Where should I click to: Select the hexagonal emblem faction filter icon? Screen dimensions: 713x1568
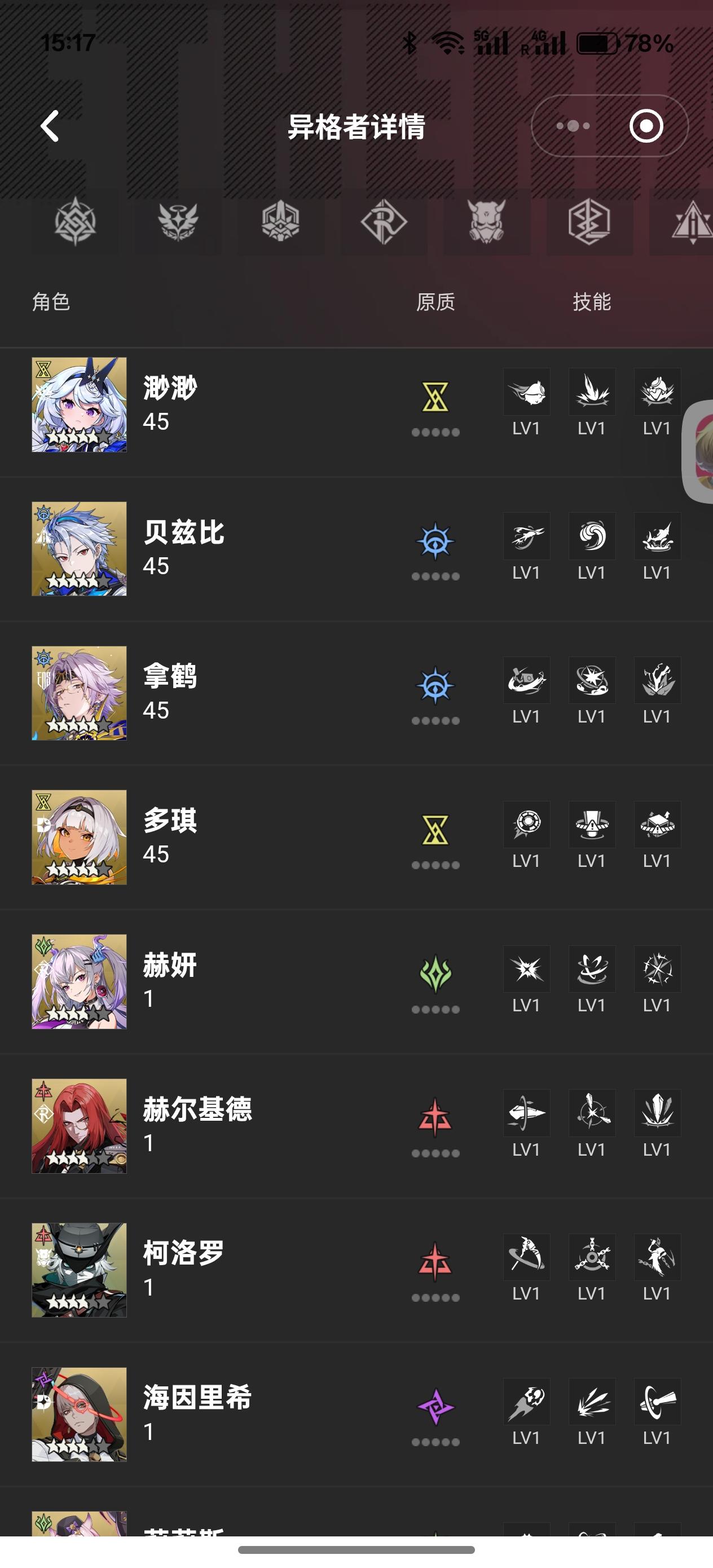591,222
